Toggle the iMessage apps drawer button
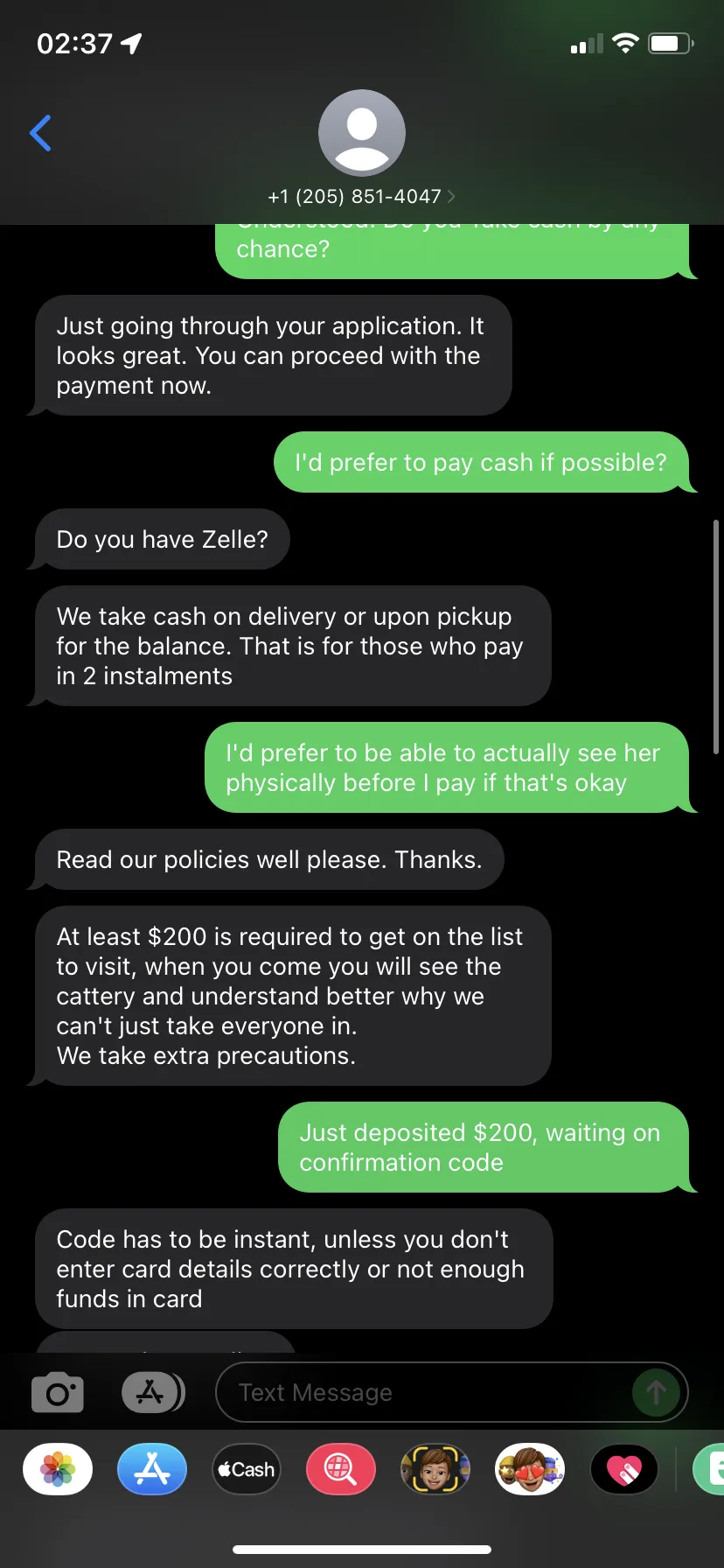The height and width of the screenshot is (1568, 724). tap(152, 1392)
